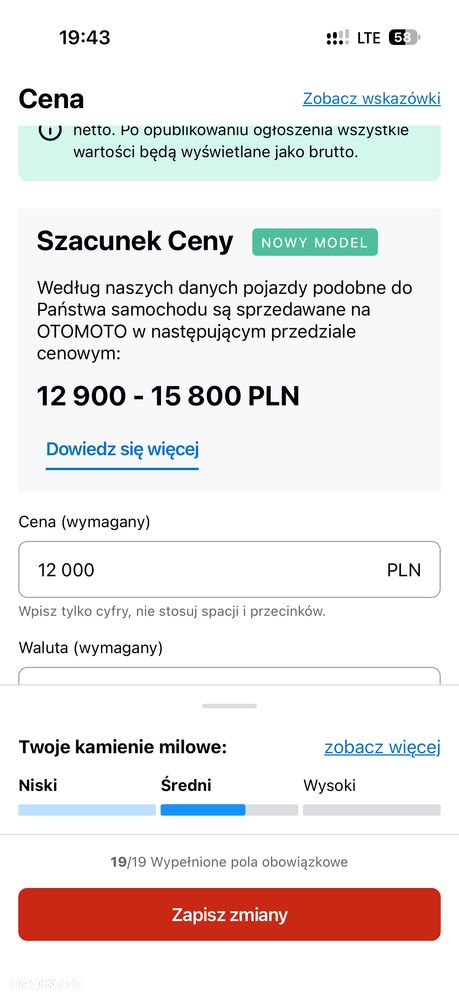Open the Waluta currency dropdown
Viewport: 459px width, 998px height.
229,676
